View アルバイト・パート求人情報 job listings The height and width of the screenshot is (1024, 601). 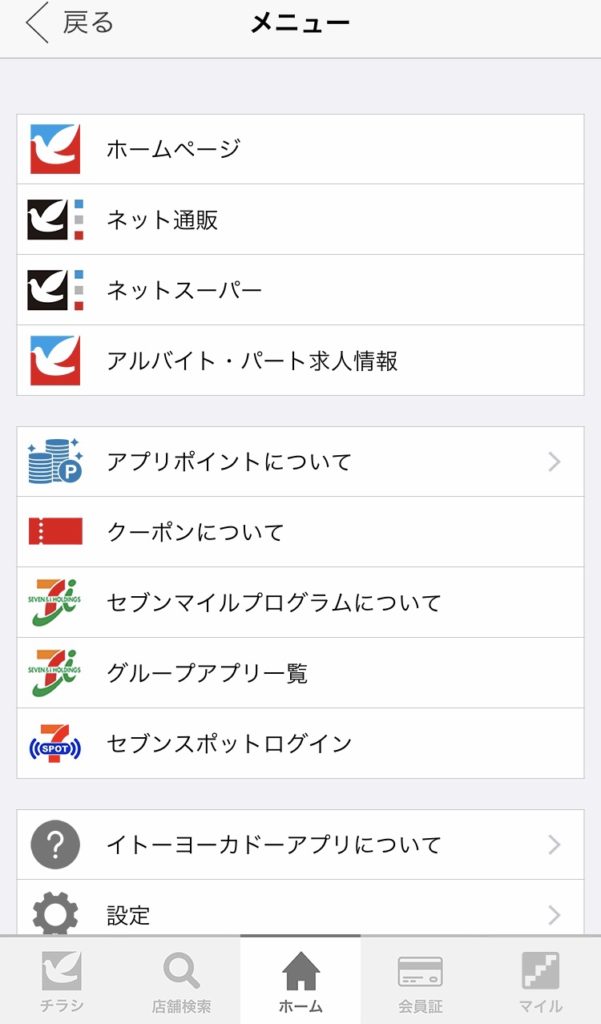click(x=300, y=360)
